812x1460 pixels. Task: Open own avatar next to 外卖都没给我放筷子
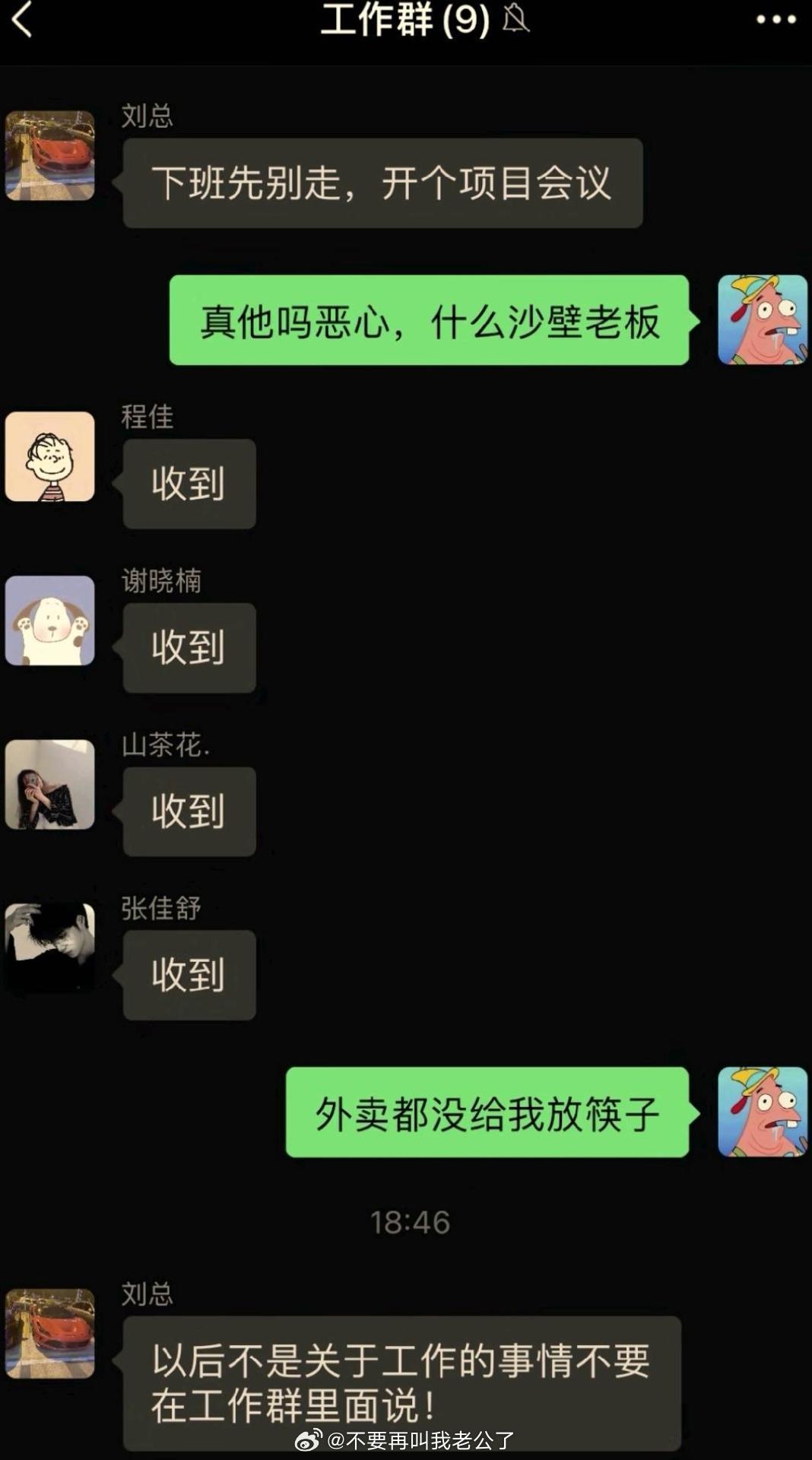[x=762, y=1112]
